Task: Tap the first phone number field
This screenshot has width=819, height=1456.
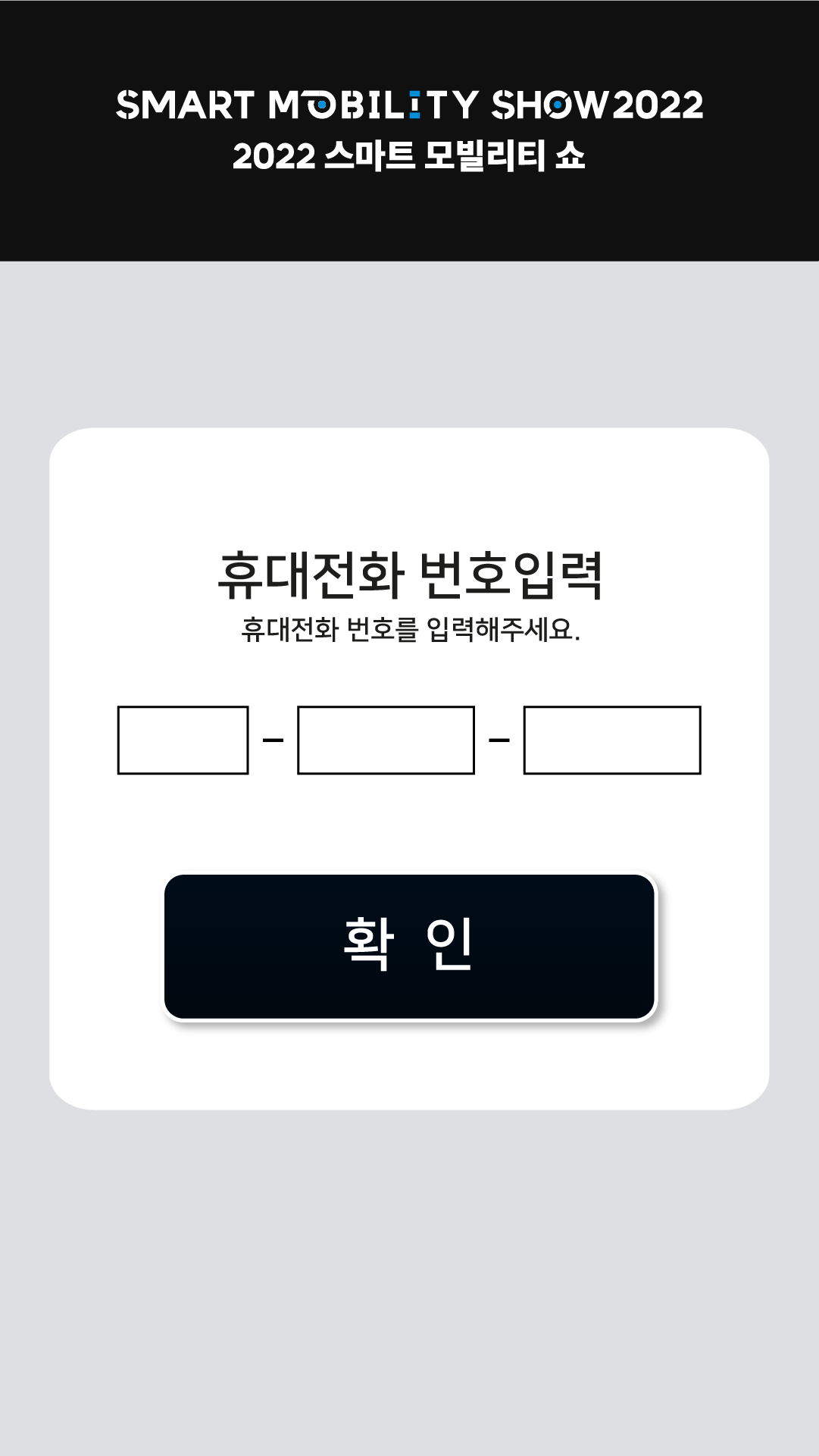Action: pyautogui.click(x=183, y=740)
